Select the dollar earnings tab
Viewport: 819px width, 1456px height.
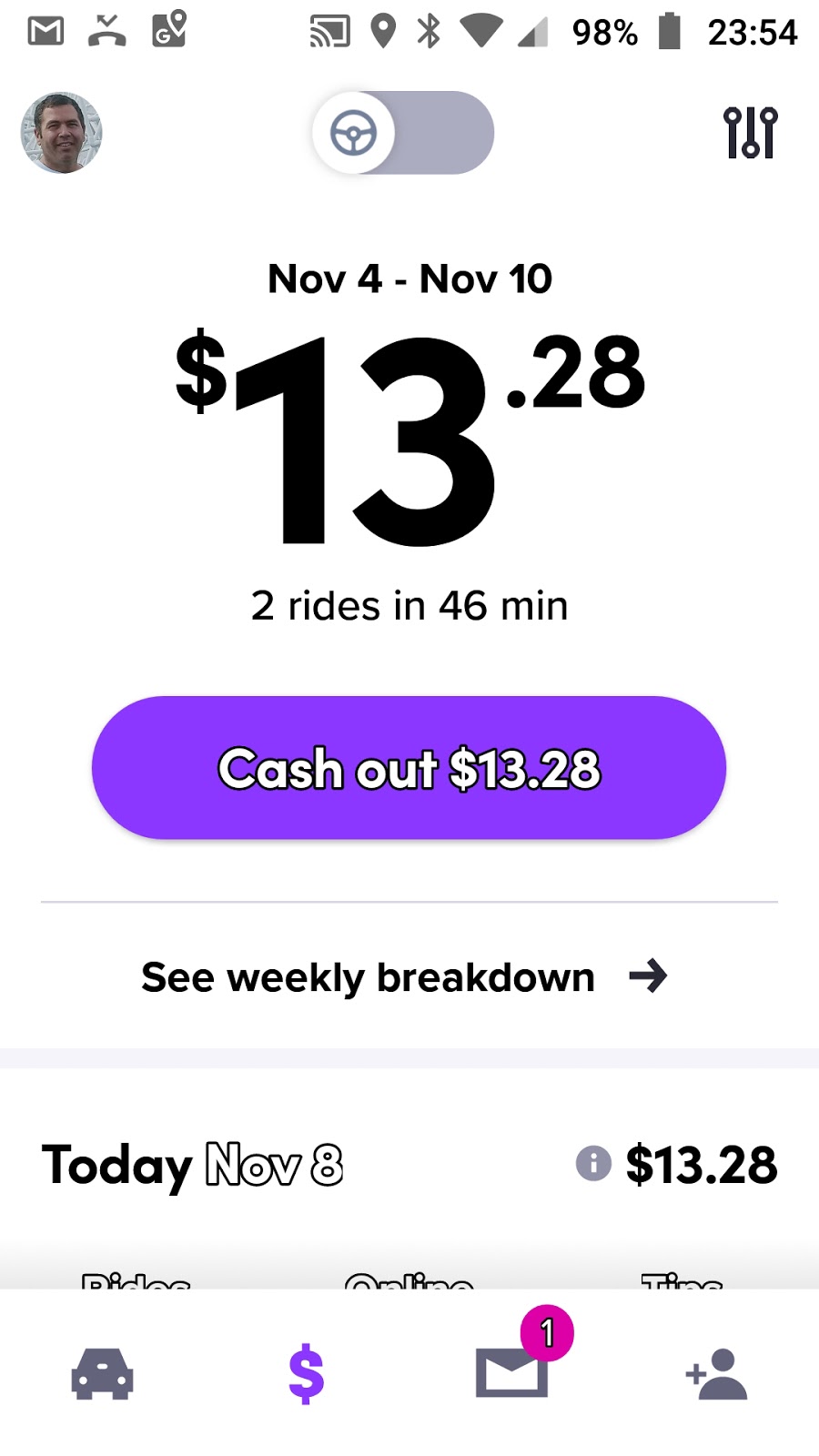tap(306, 1373)
